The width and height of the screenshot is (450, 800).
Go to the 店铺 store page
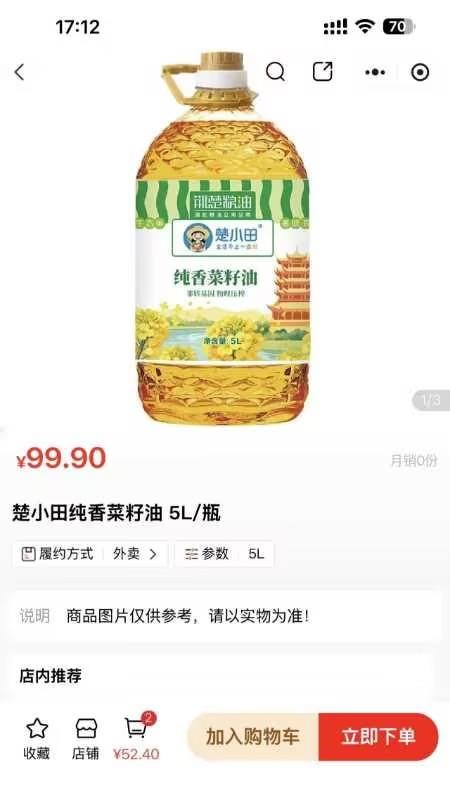coord(86,738)
